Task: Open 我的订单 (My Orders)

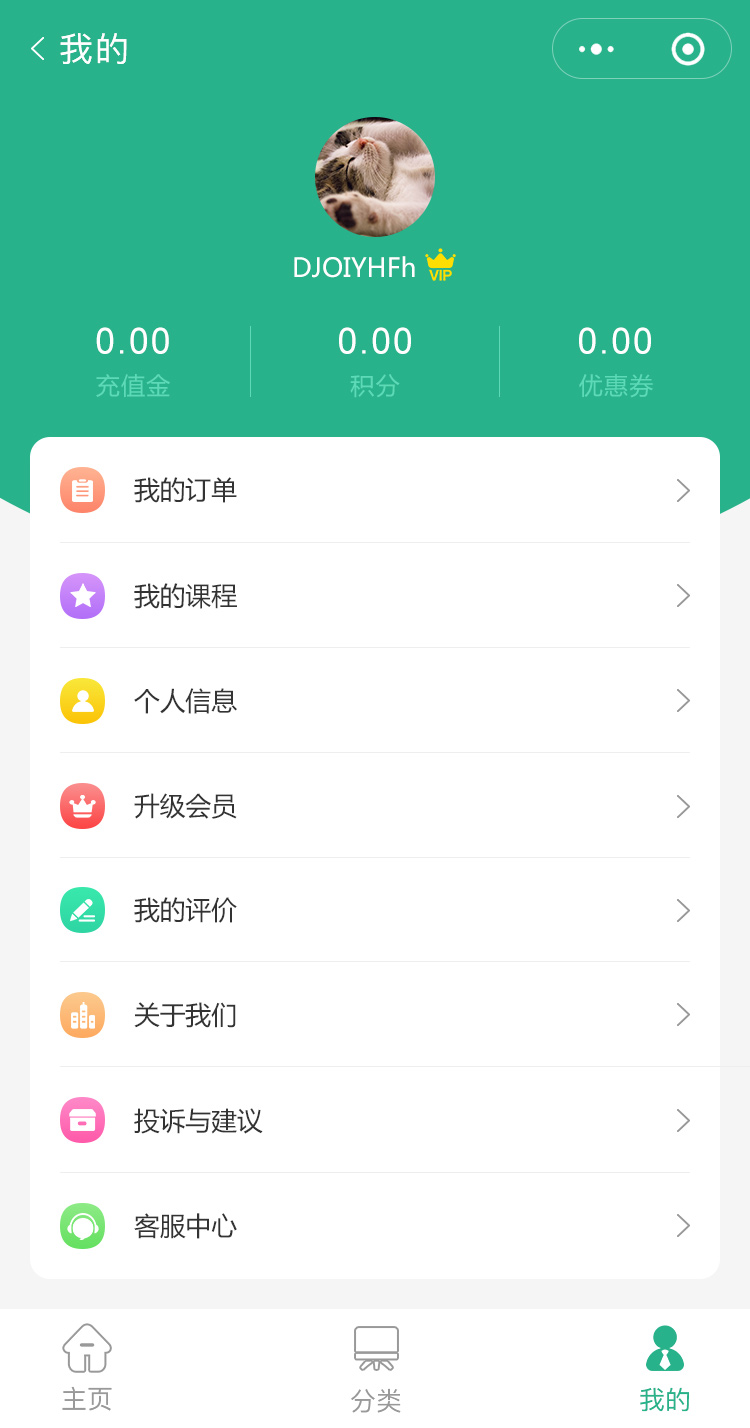Action: point(375,490)
